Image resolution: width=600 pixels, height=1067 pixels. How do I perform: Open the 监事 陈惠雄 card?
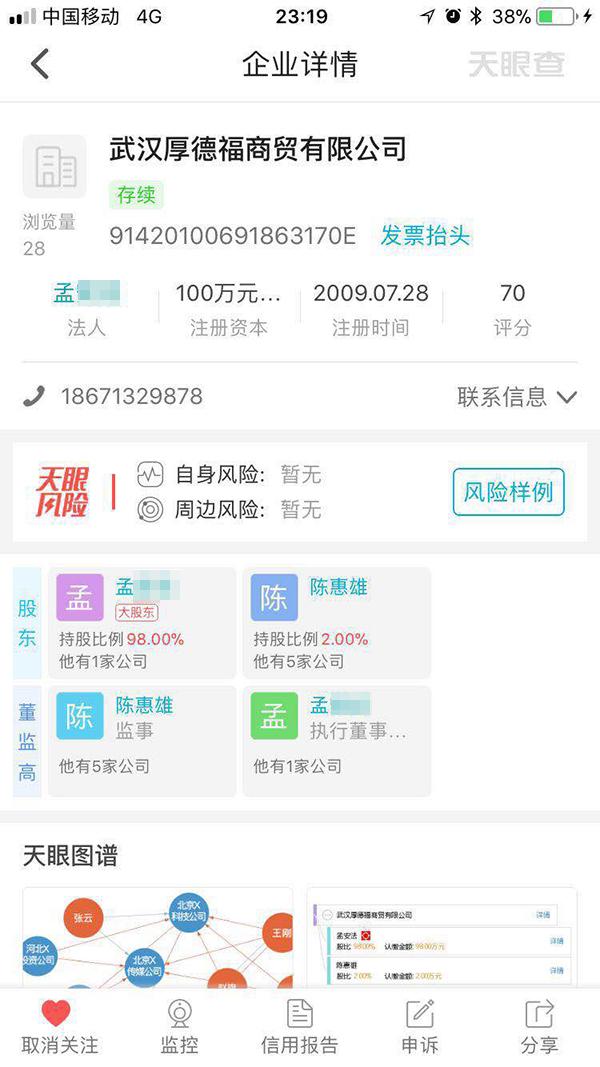[x=141, y=740]
